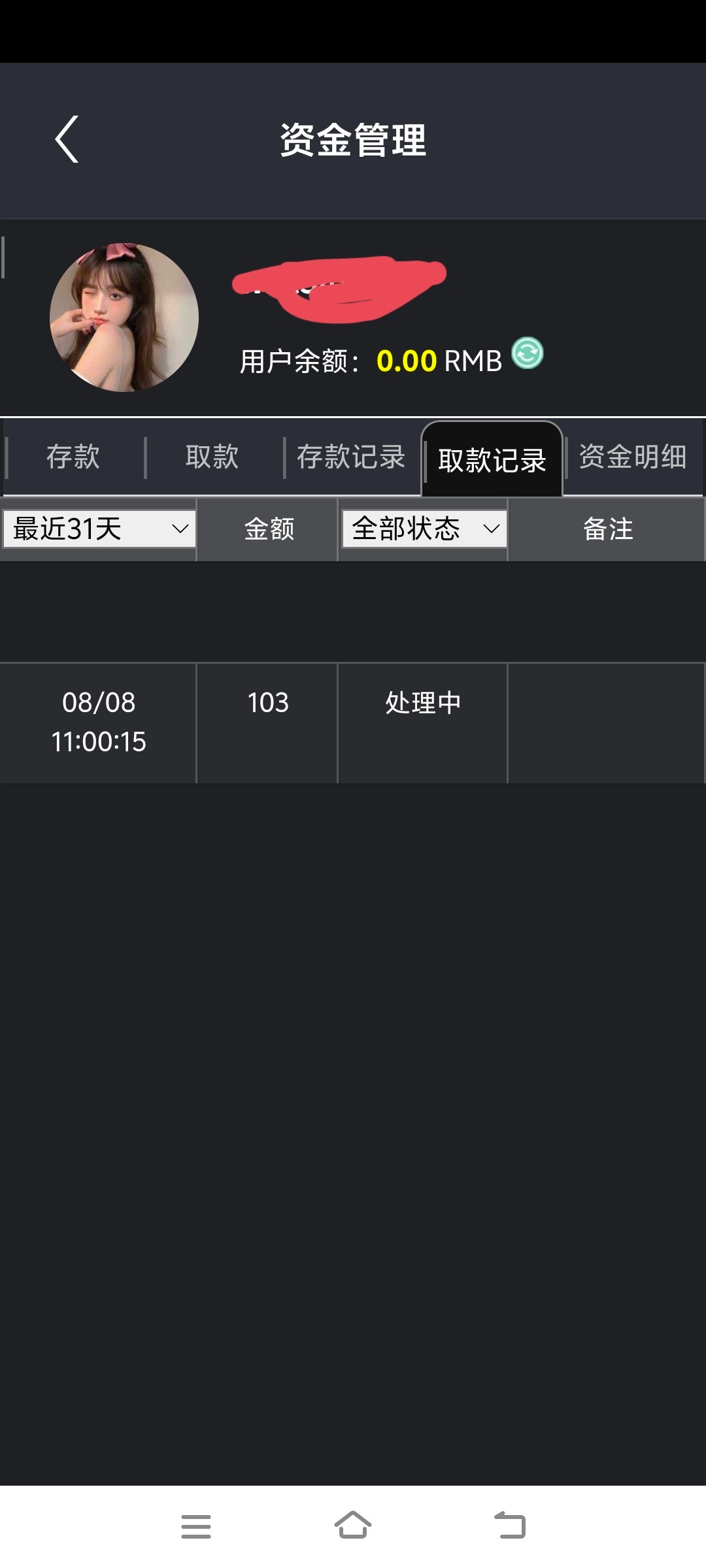Refresh the user balance

[x=527, y=353]
